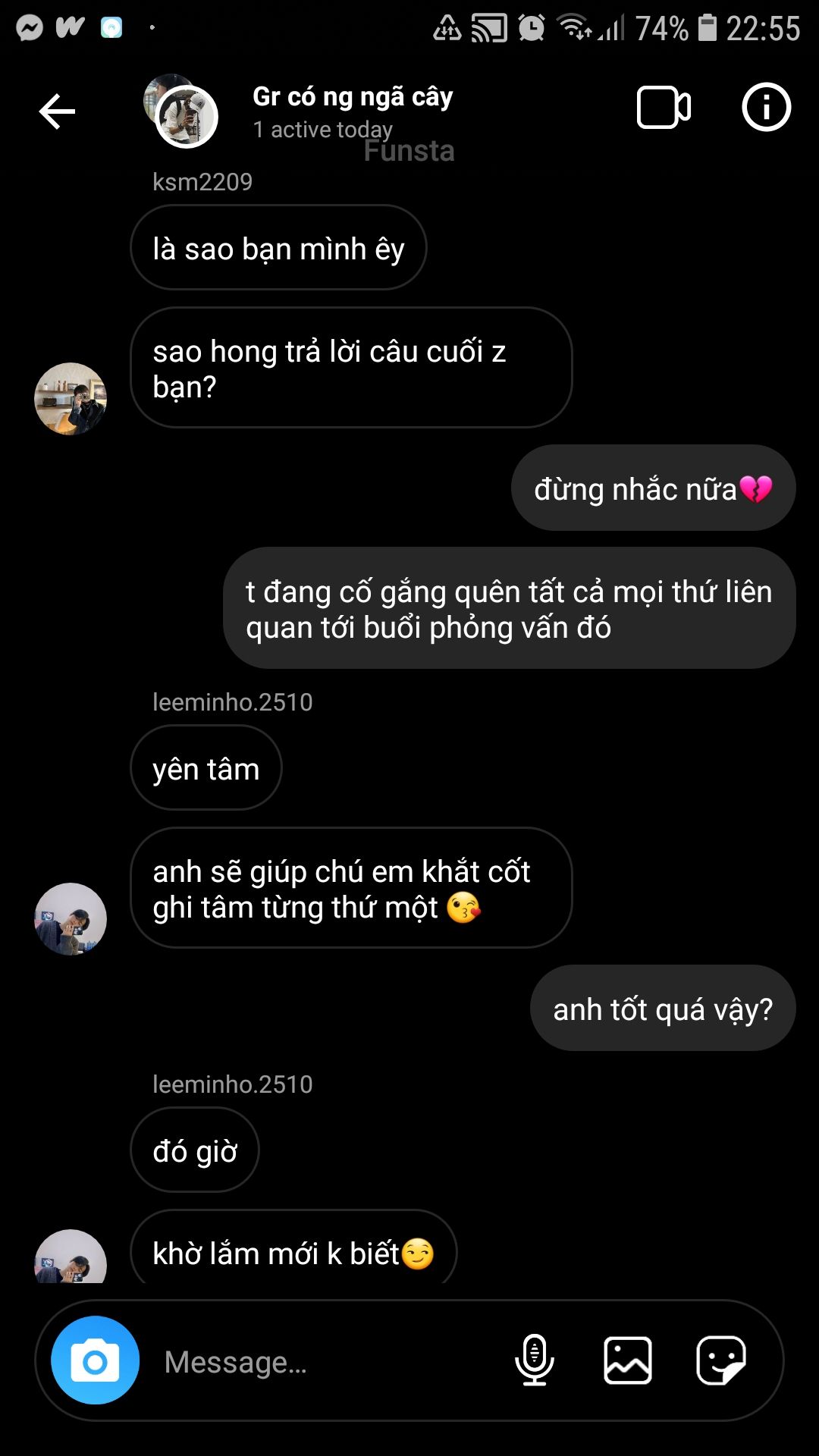
Task: Open the gallery image picker
Action: [x=628, y=1360]
